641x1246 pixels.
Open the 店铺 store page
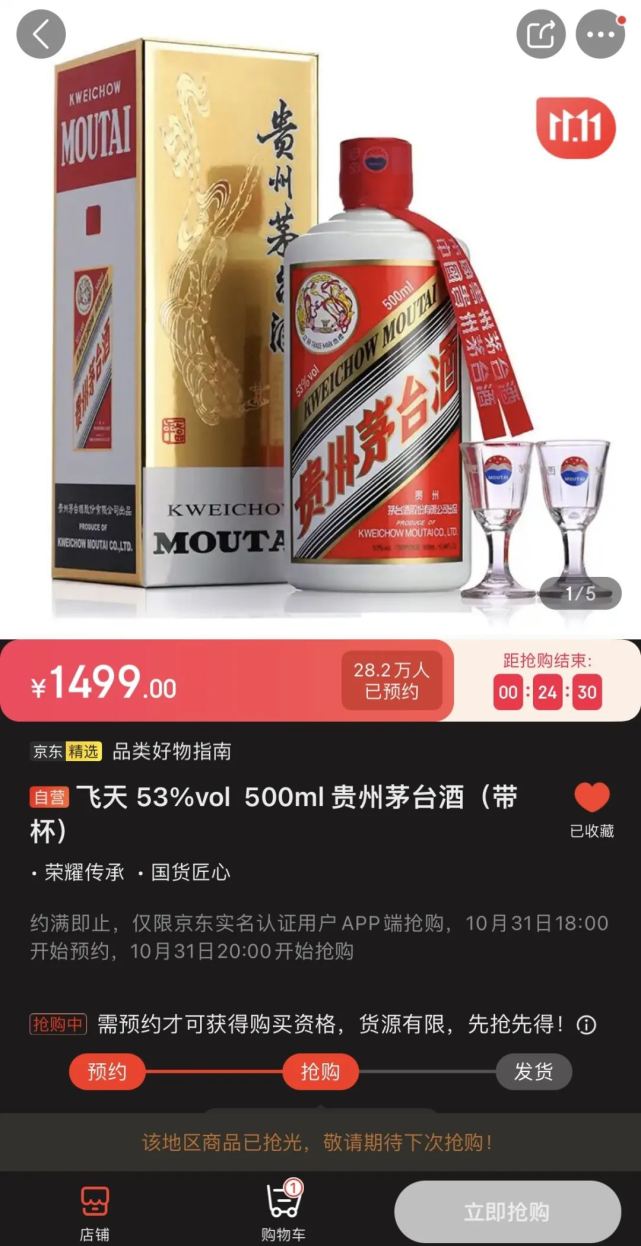click(x=94, y=1212)
